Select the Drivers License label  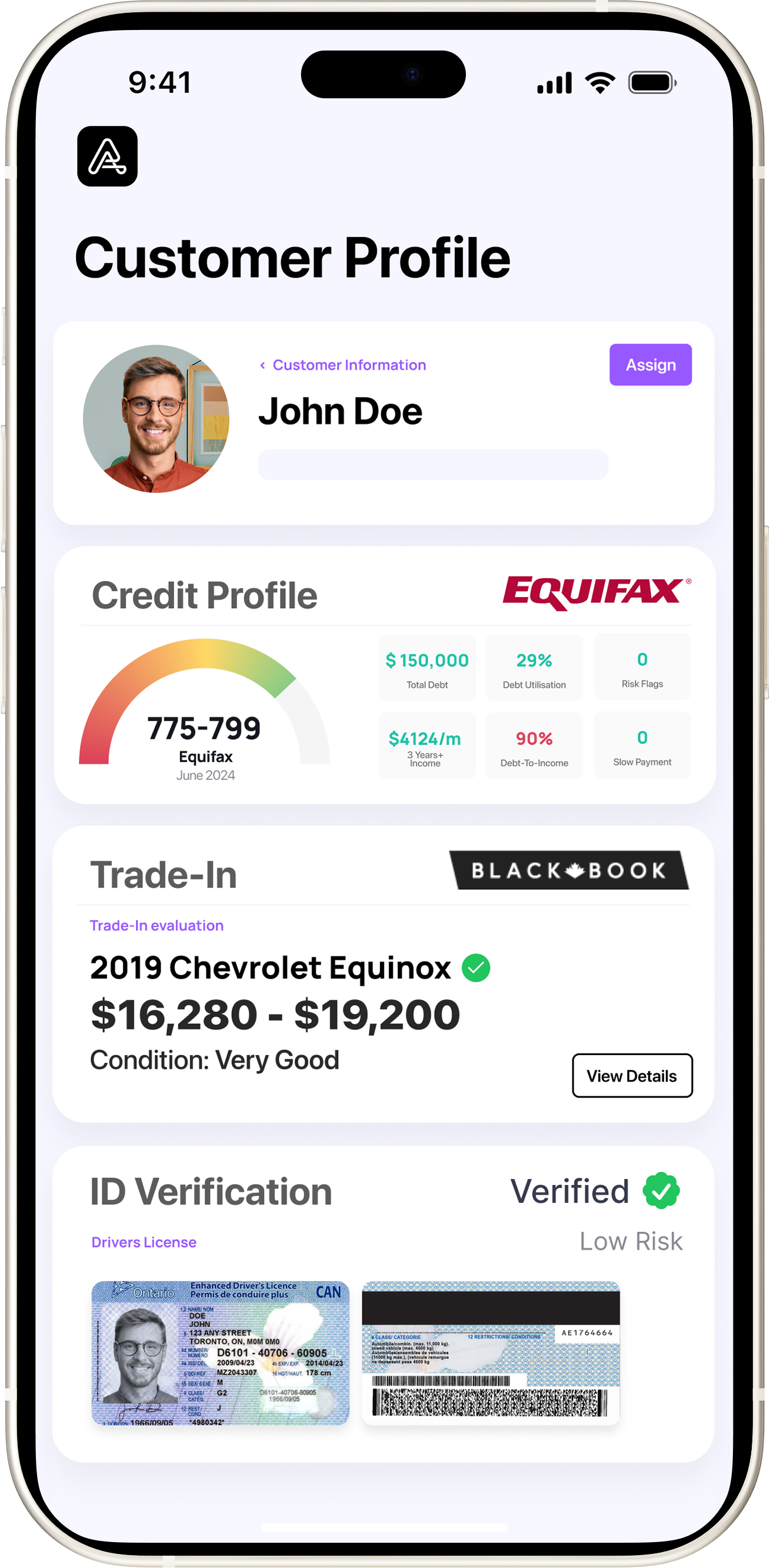[144, 1242]
